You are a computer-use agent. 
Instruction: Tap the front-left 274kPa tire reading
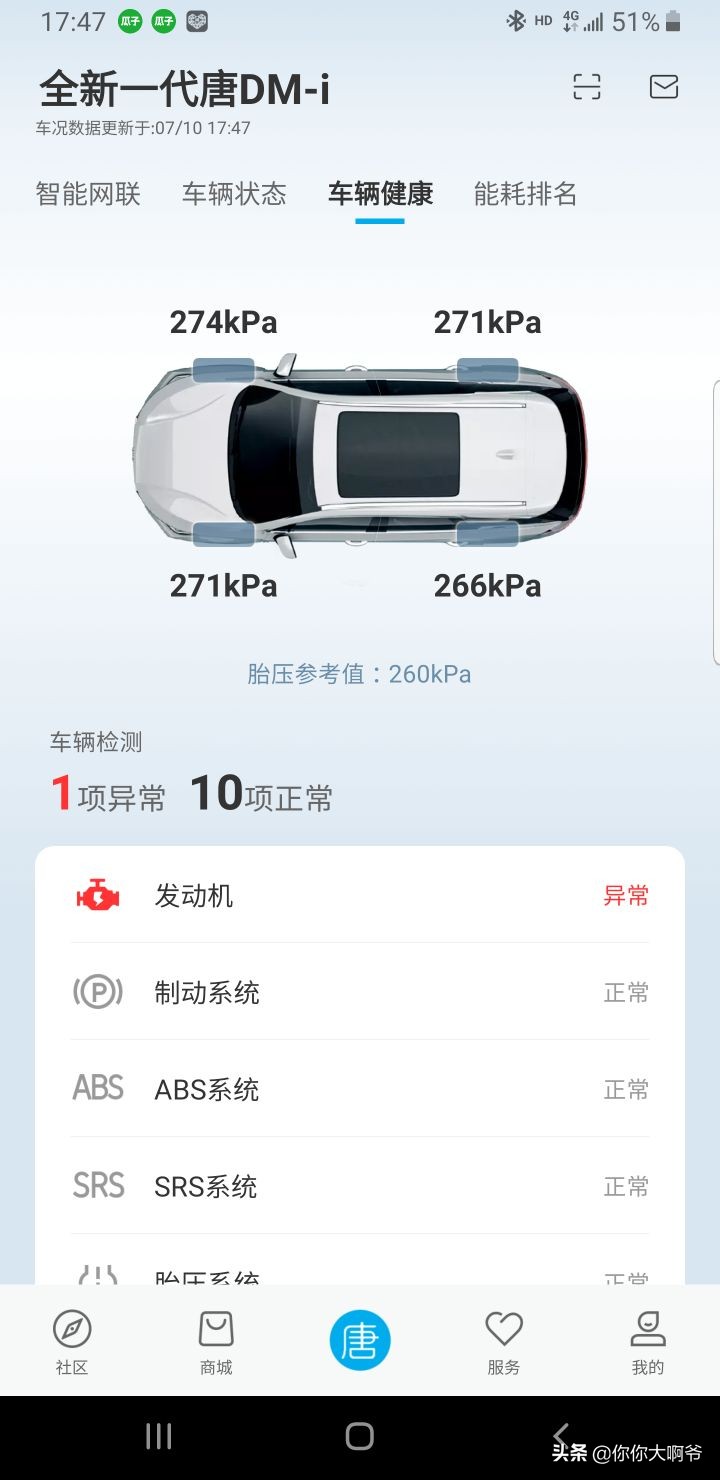pyautogui.click(x=222, y=322)
